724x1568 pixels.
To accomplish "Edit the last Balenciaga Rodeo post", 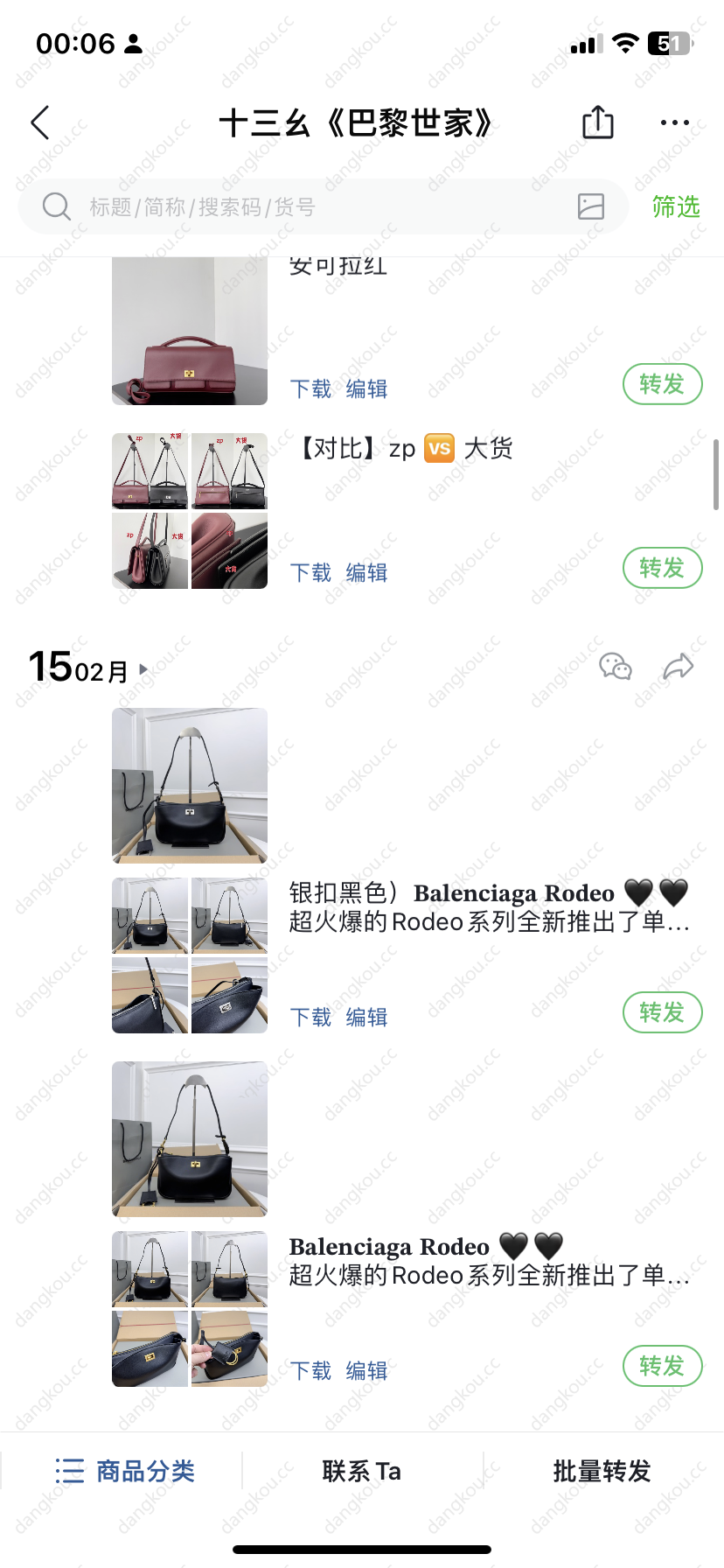I will tap(366, 1371).
